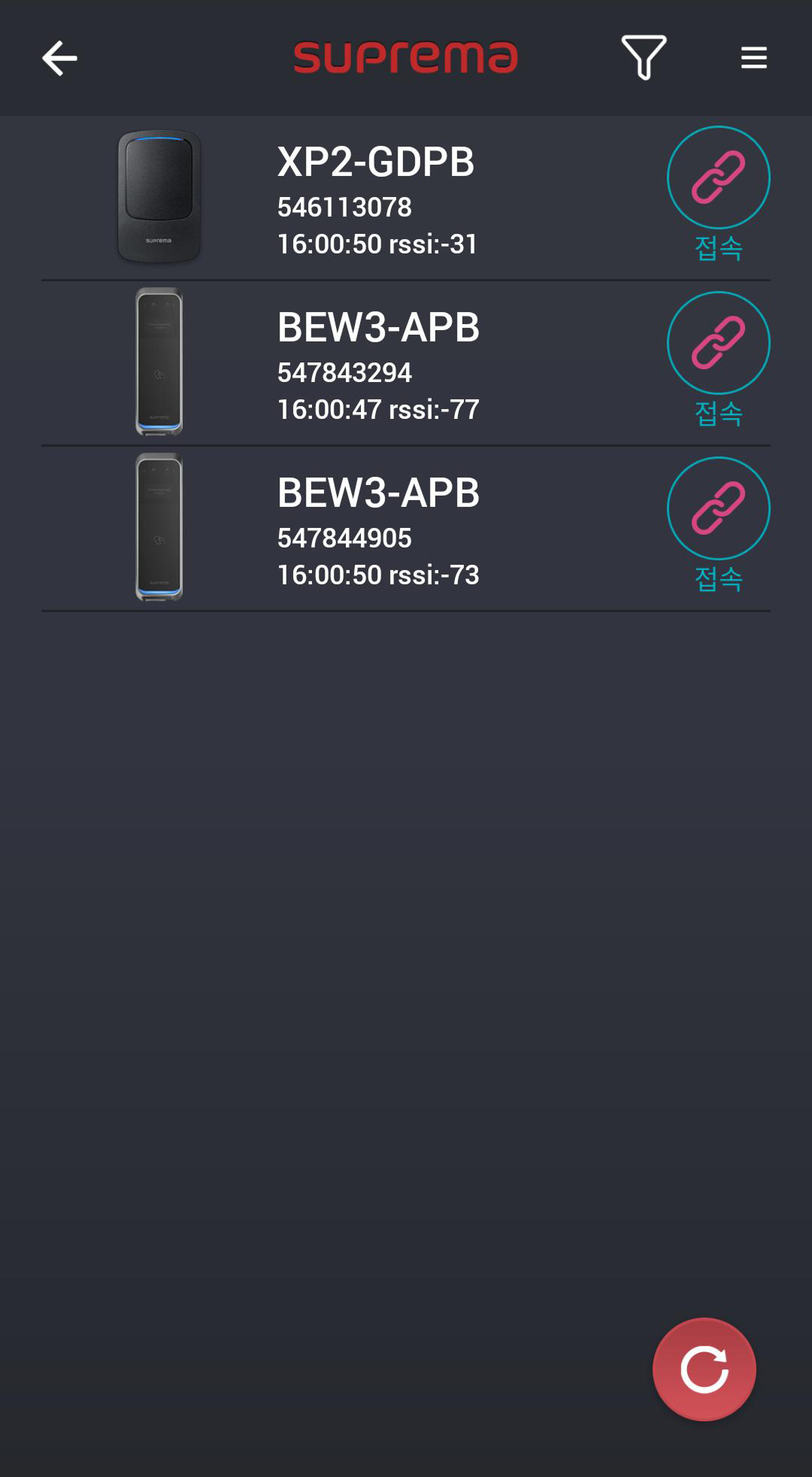The width and height of the screenshot is (812, 1477).
Task: Connect to BEW3-APB device 547843294
Action: click(718, 344)
